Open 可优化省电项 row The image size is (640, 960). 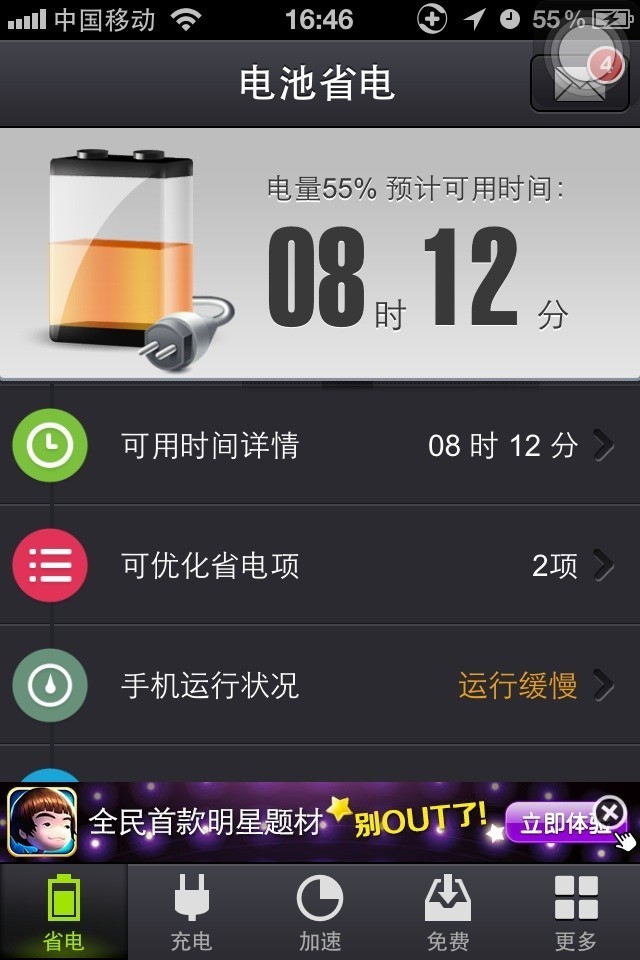tap(320, 566)
